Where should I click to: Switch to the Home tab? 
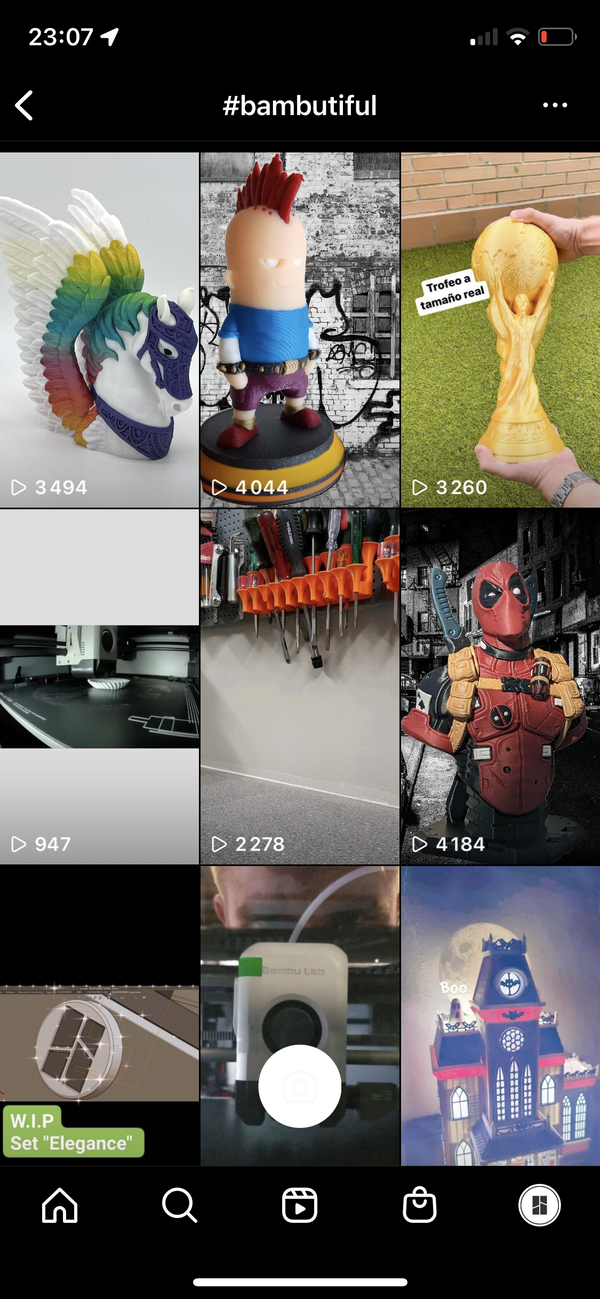tap(60, 1206)
